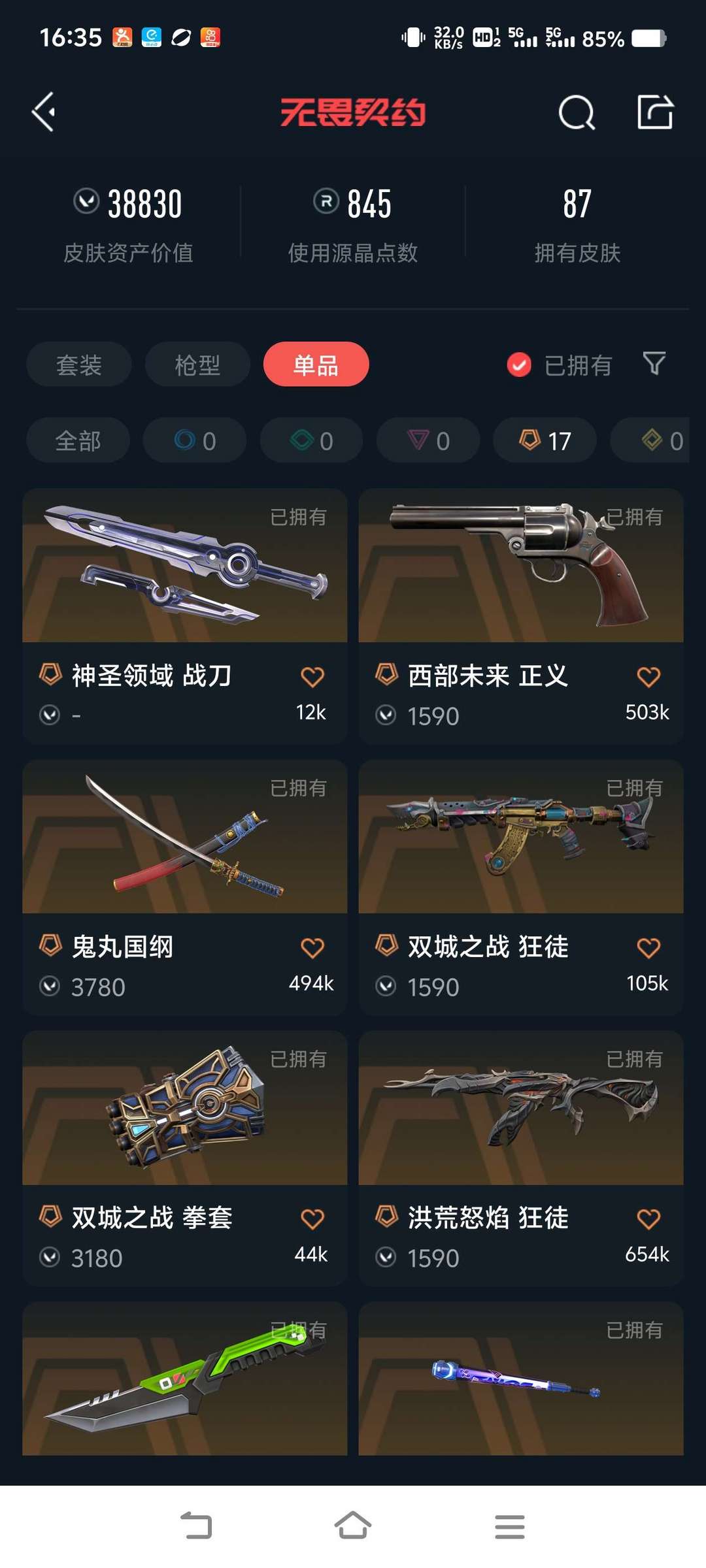Open the search icon
The width and height of the screenshot is (706, 1568).
[x=577, y=112]
